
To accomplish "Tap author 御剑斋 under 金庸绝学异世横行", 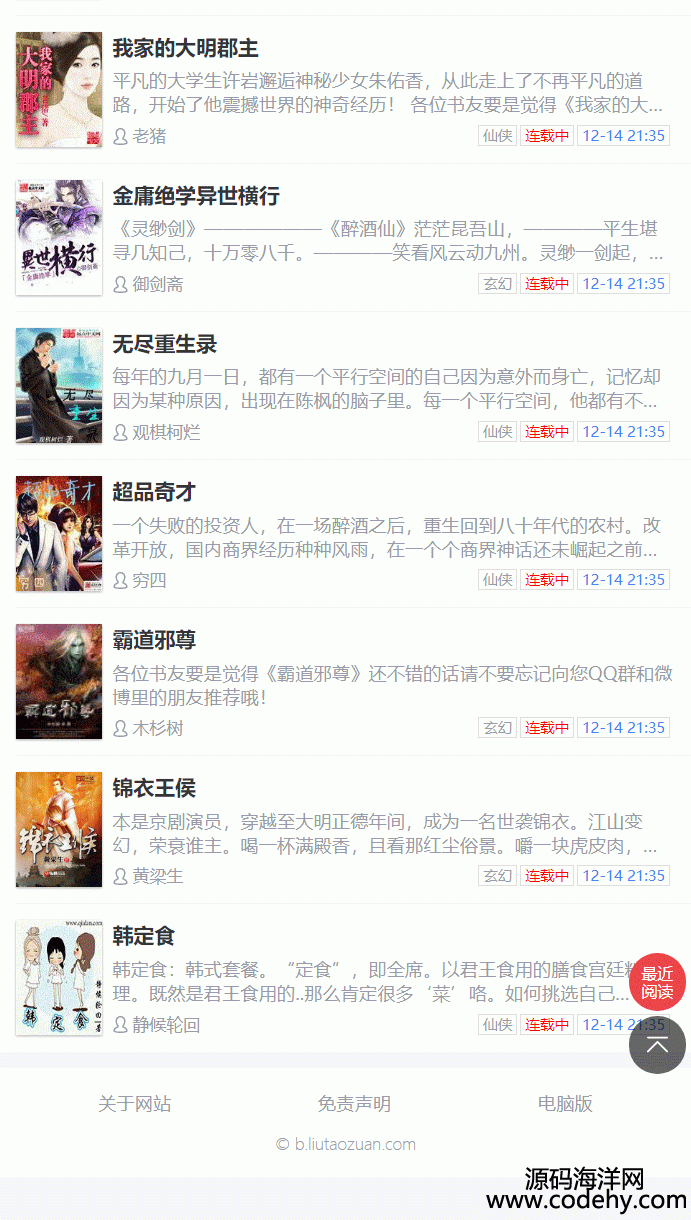I will 158,284.
